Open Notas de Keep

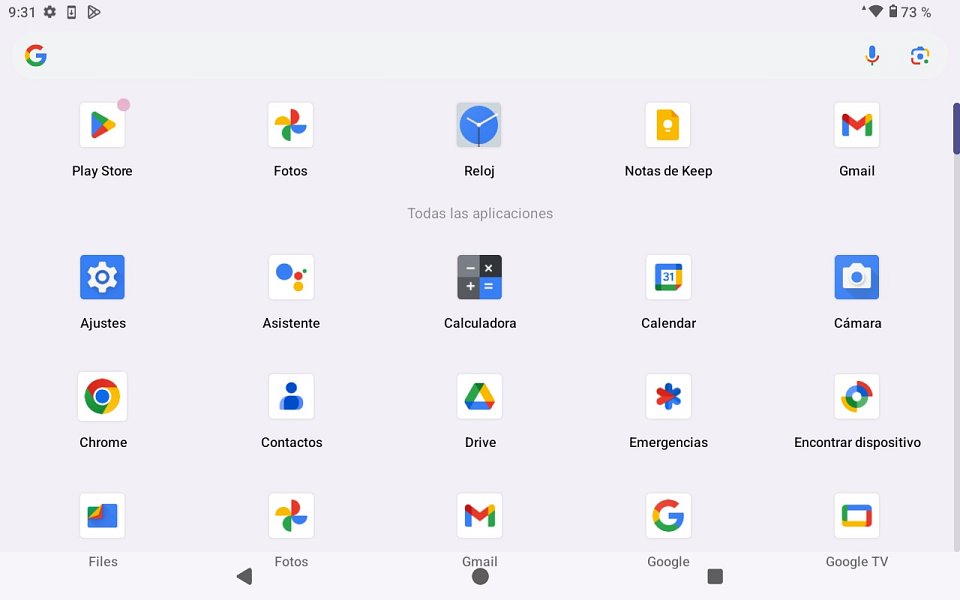point(668,126)
